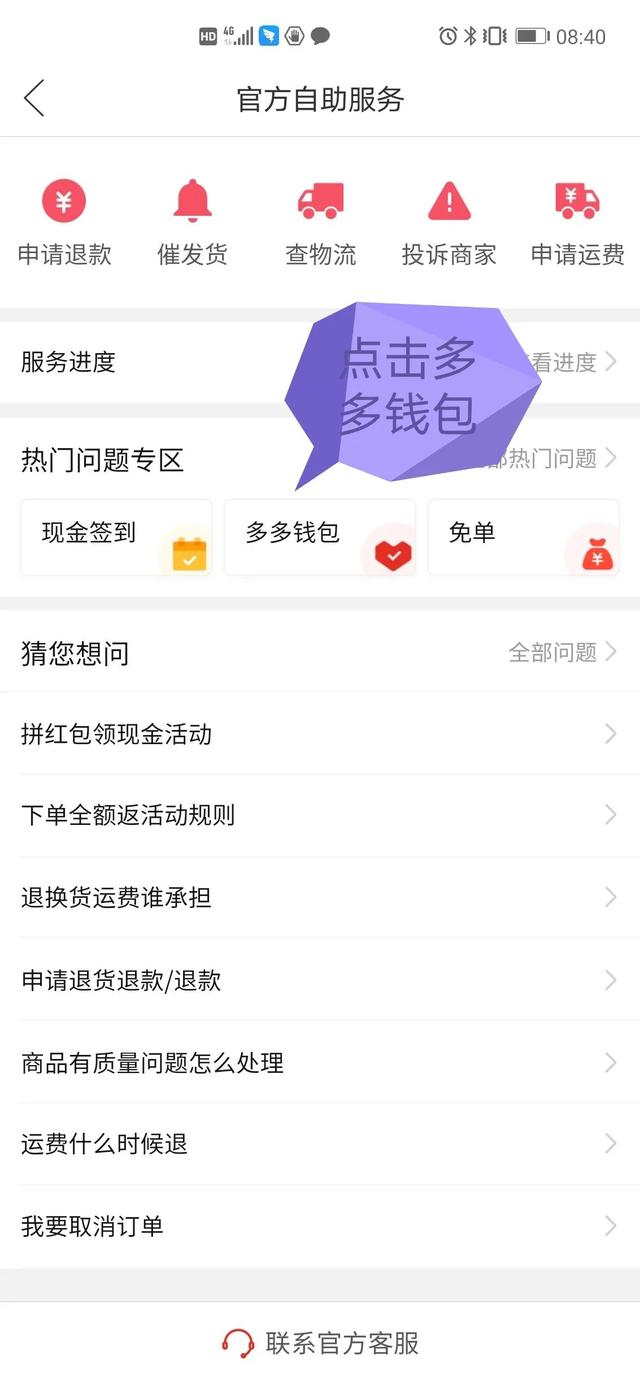Select 投诉商家 to complain about seller
Image resolution: width=640 pixels, height=1386 pixels.
(x=449, y=224)
